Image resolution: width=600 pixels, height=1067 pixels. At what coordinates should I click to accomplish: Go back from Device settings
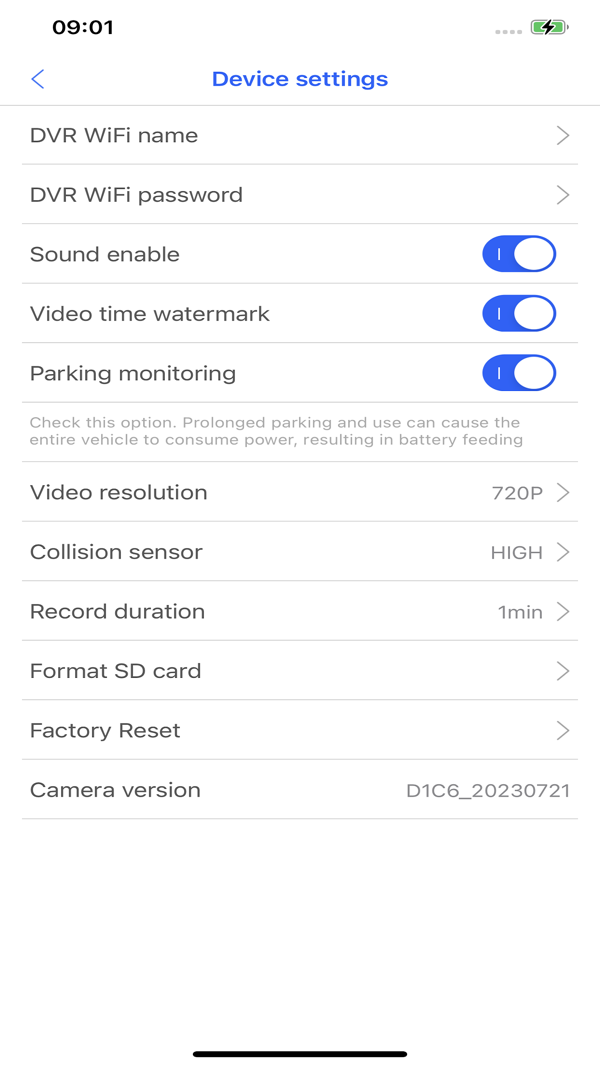coord(38,79)
